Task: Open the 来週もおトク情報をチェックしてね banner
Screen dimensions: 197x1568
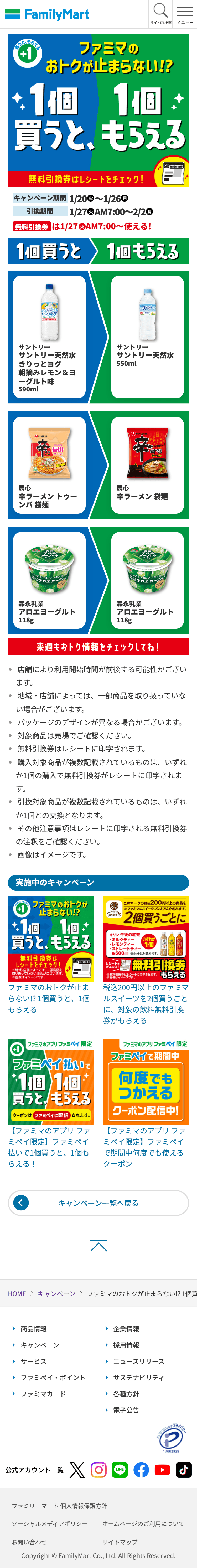Action: click(98, 647)
